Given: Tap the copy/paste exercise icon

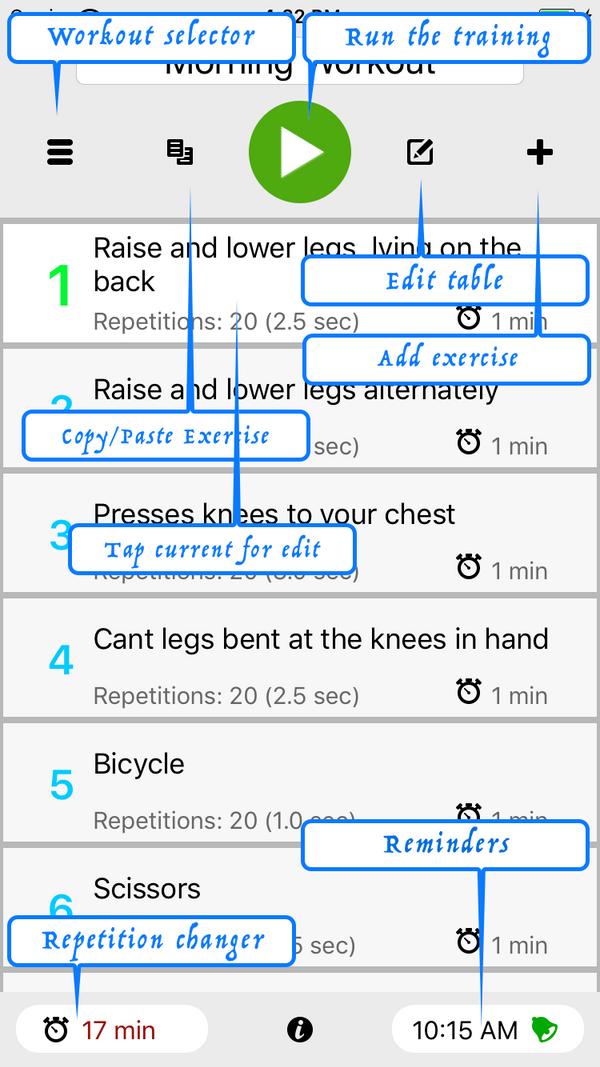Looking at the screenshot, I should (180, 152).
